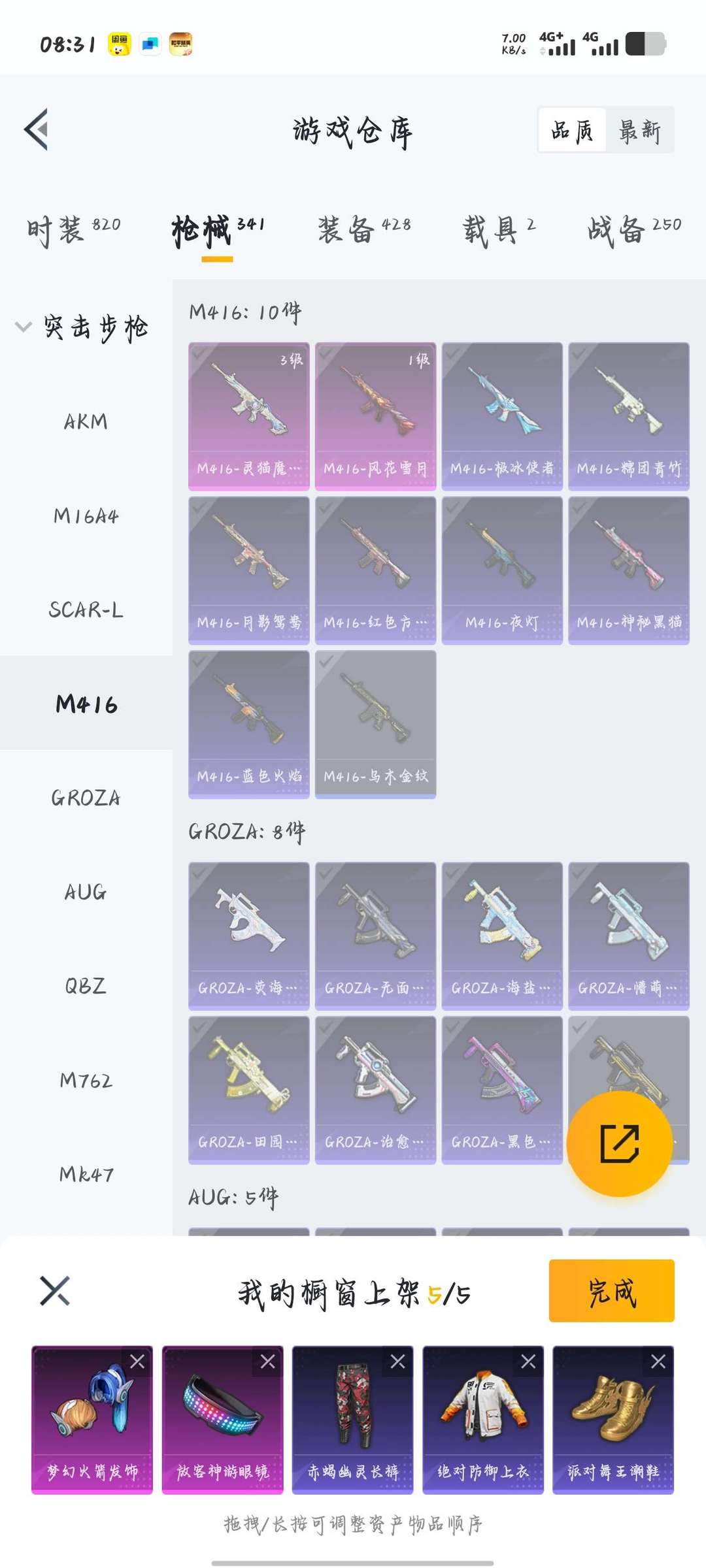
Task: Close the 我的橱窗上架 panel
Action: [x=55, y=1291]
